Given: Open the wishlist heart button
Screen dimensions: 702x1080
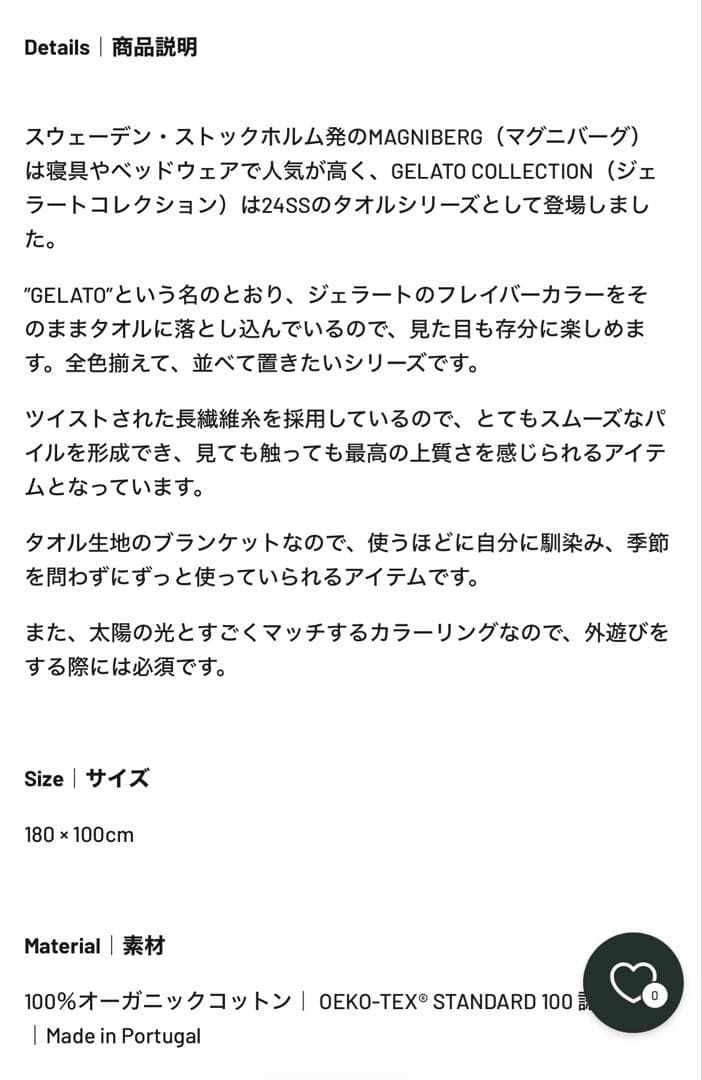Looking at the screenshot, I should tap(633, 982).
